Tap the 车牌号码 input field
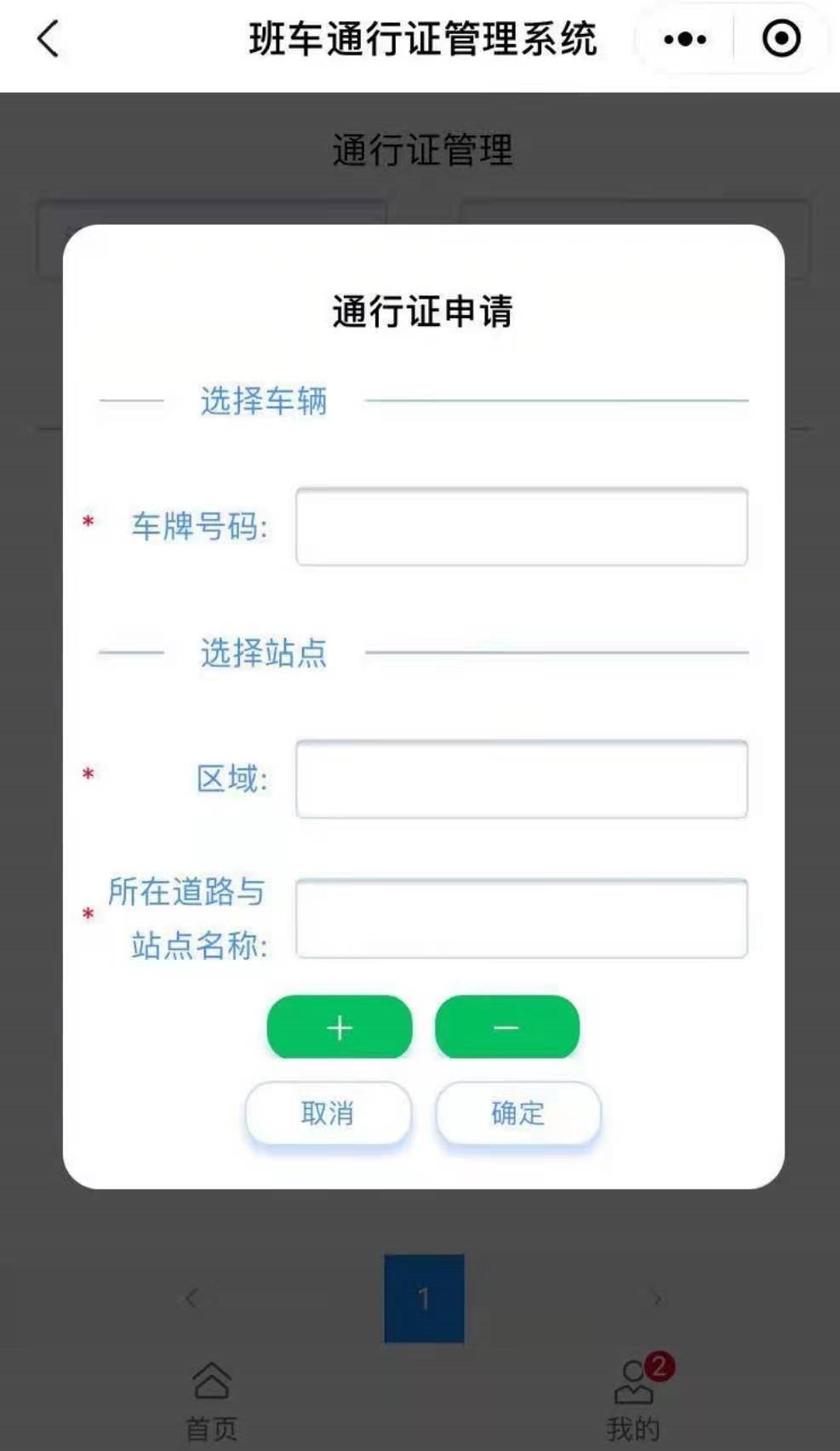The image size is (840, 1451). coord(521,527)
